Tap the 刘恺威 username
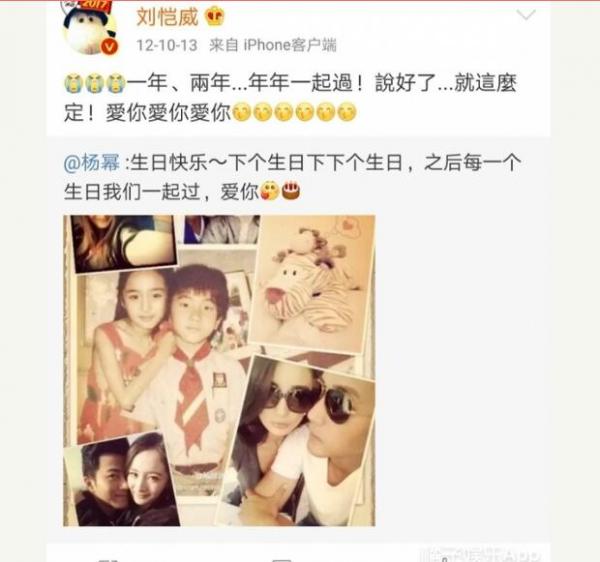 pos(167,17)
